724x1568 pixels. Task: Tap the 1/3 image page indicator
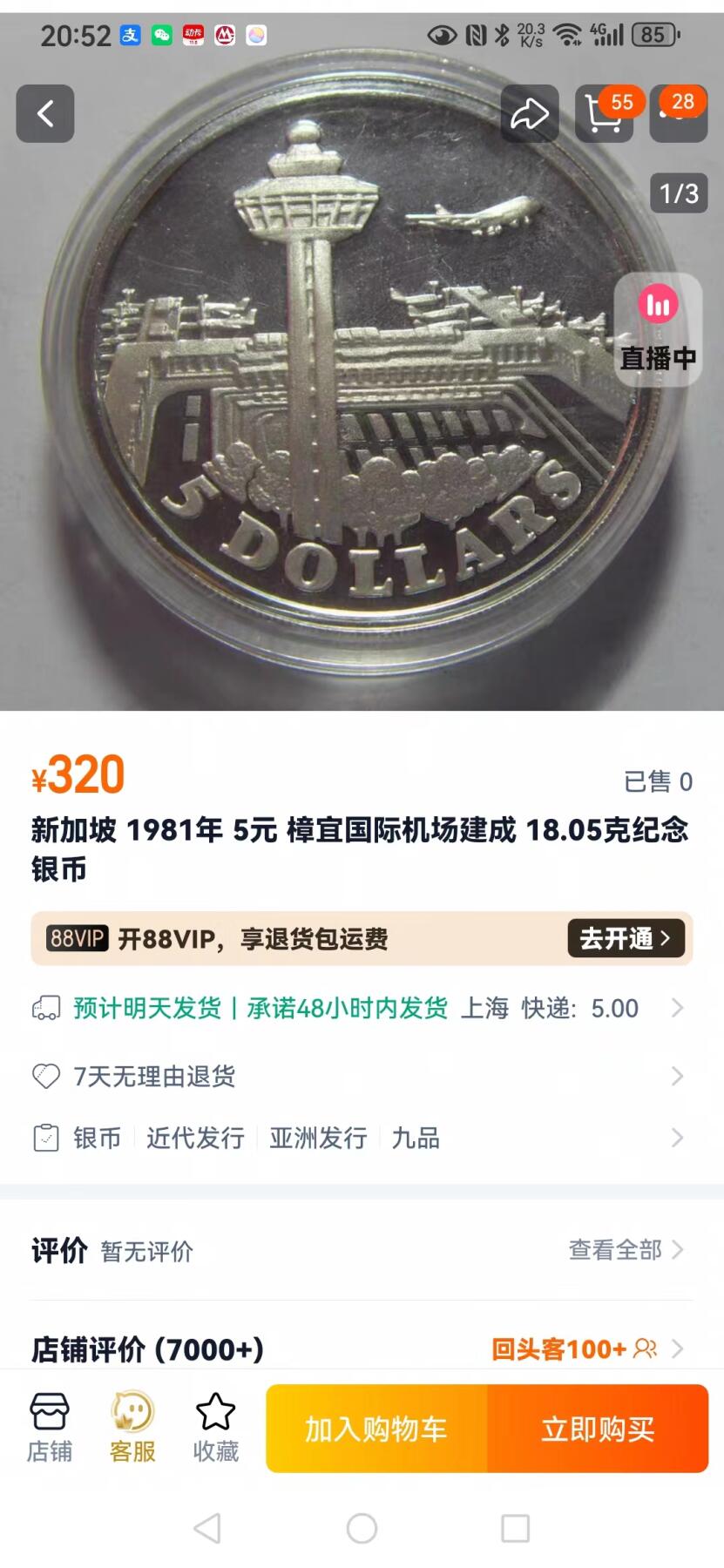point(679,193)
